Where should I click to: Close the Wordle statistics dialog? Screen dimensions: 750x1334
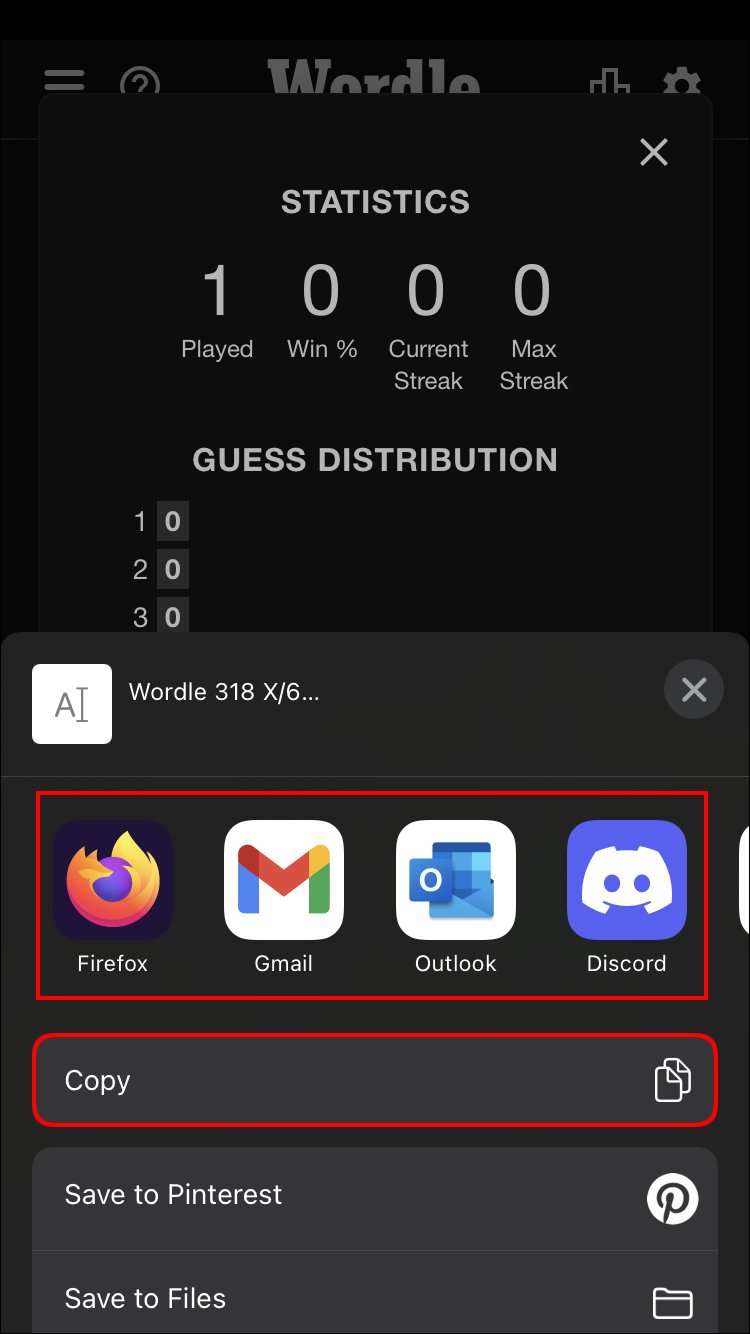pos(654,152)
